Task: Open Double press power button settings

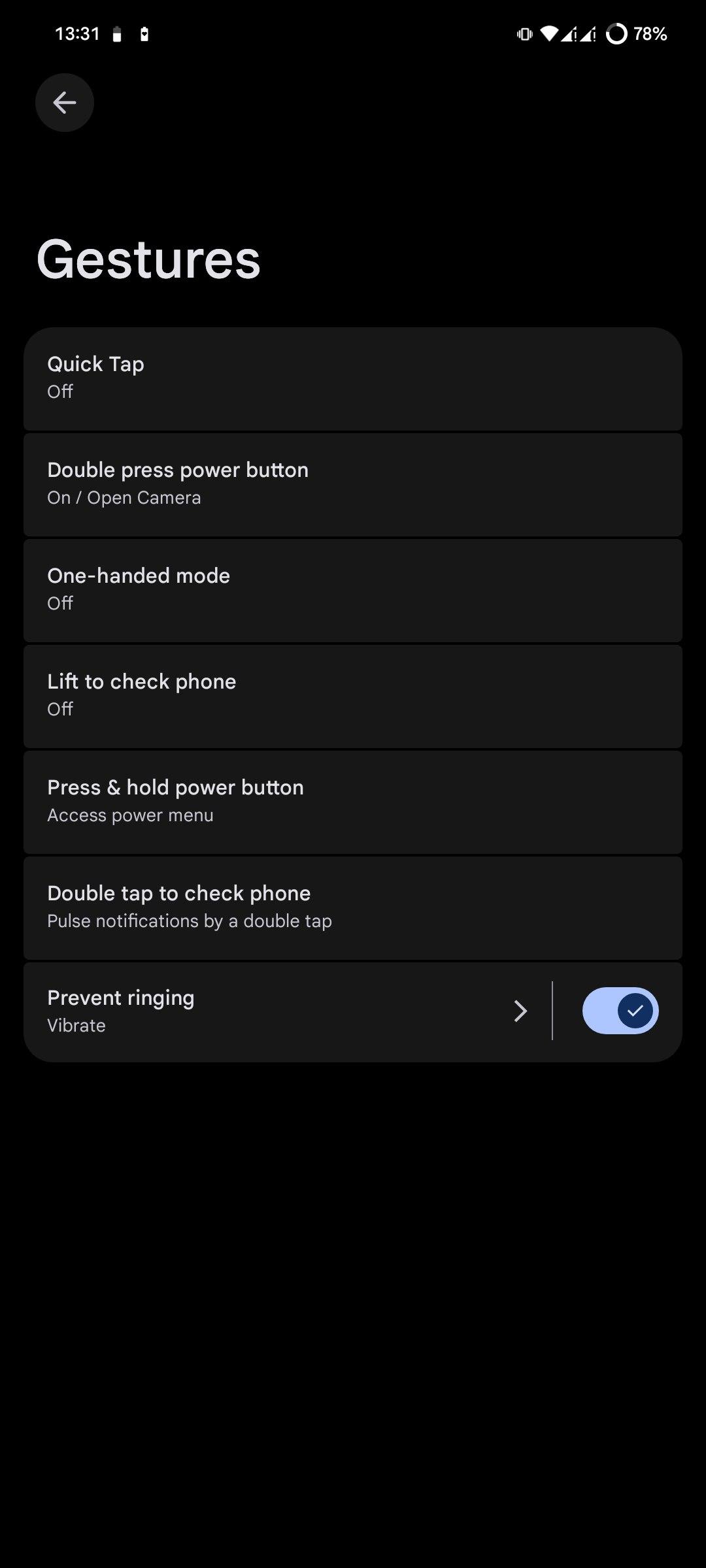Action: [353, 484]
